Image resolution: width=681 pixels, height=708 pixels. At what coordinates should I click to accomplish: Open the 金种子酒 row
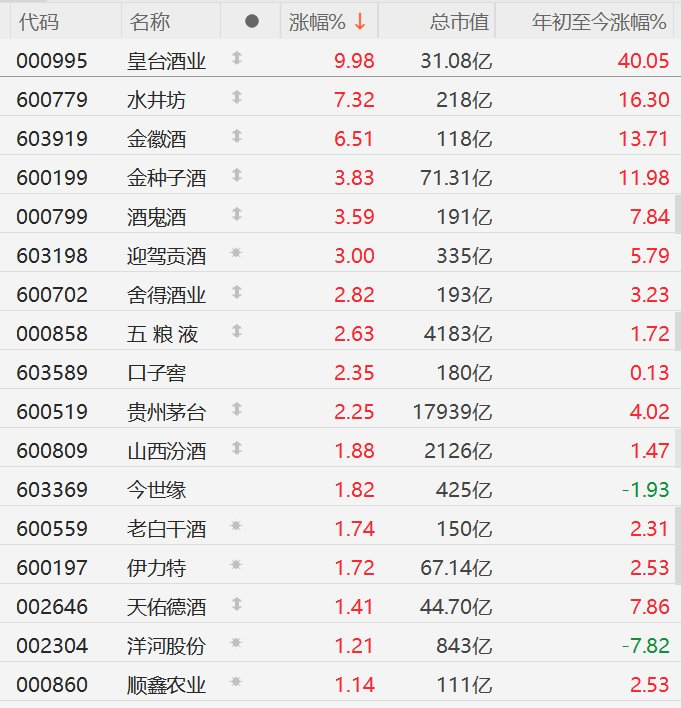point(167,178)
